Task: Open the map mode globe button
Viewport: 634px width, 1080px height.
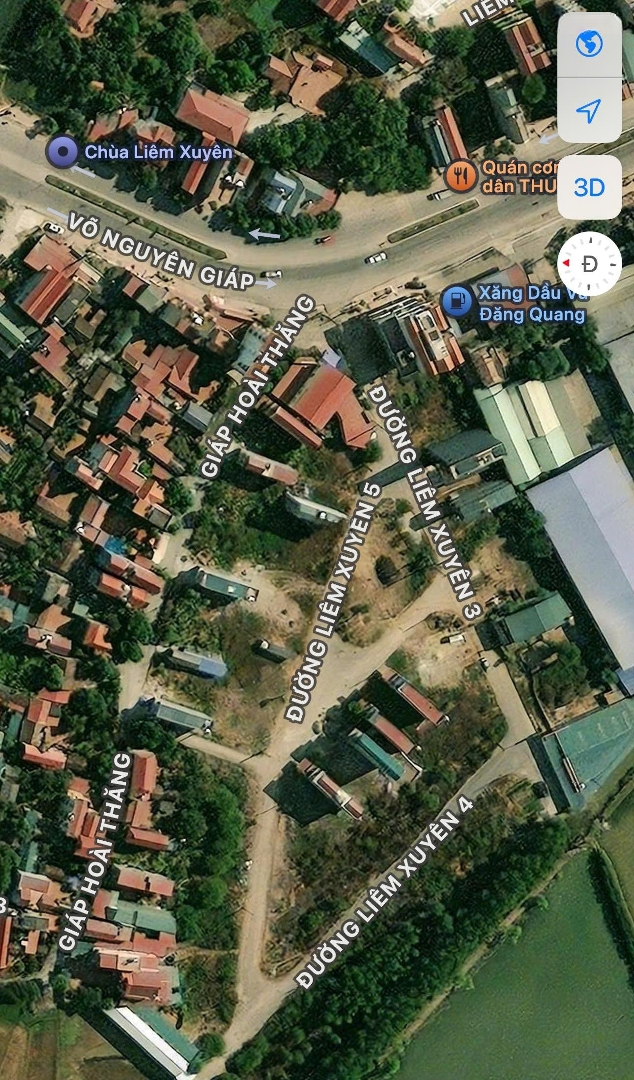Action: (589, 45)
